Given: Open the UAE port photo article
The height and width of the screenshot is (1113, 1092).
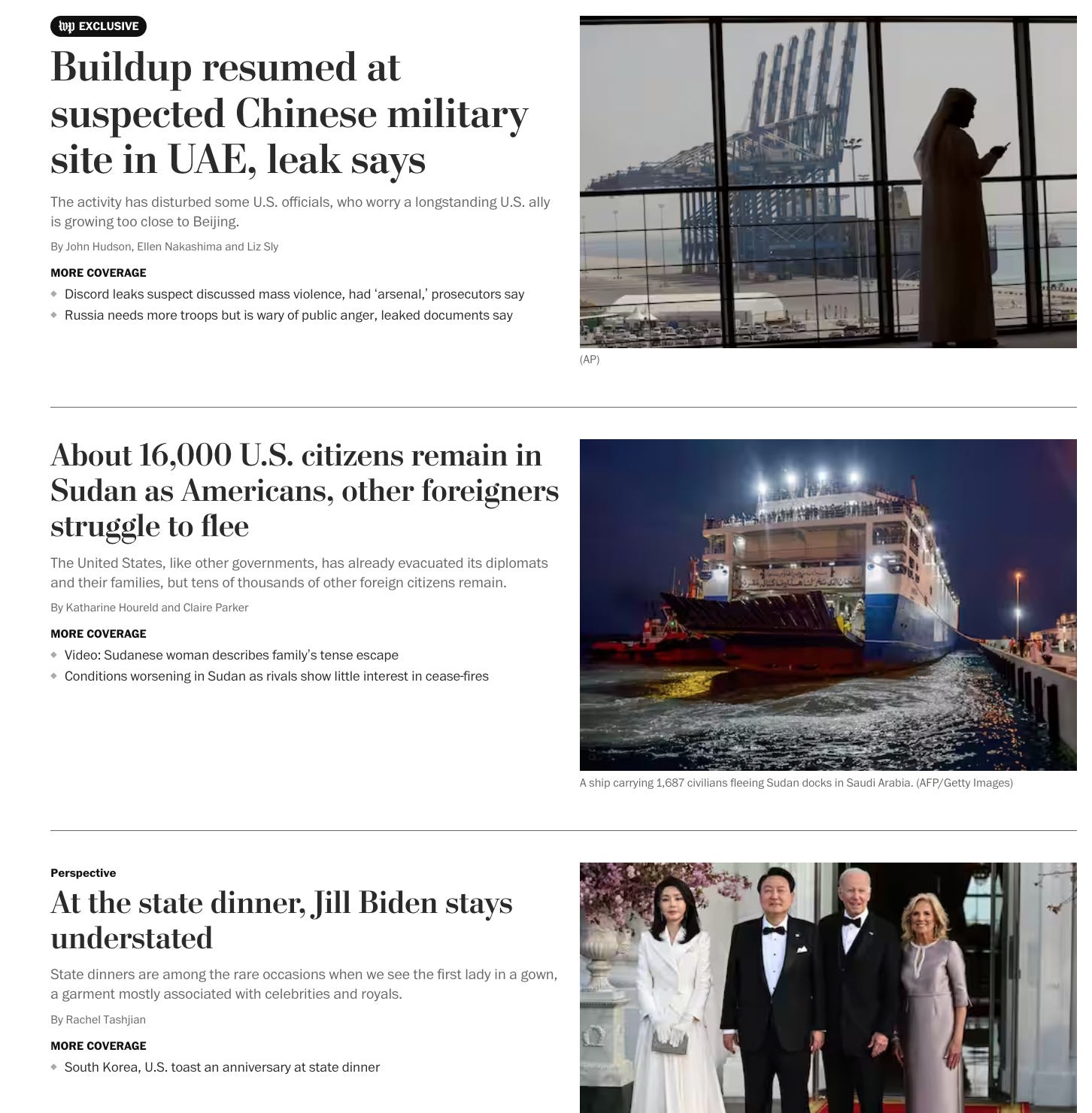Looking at the screenshot, I should click(x=827, y=182).
